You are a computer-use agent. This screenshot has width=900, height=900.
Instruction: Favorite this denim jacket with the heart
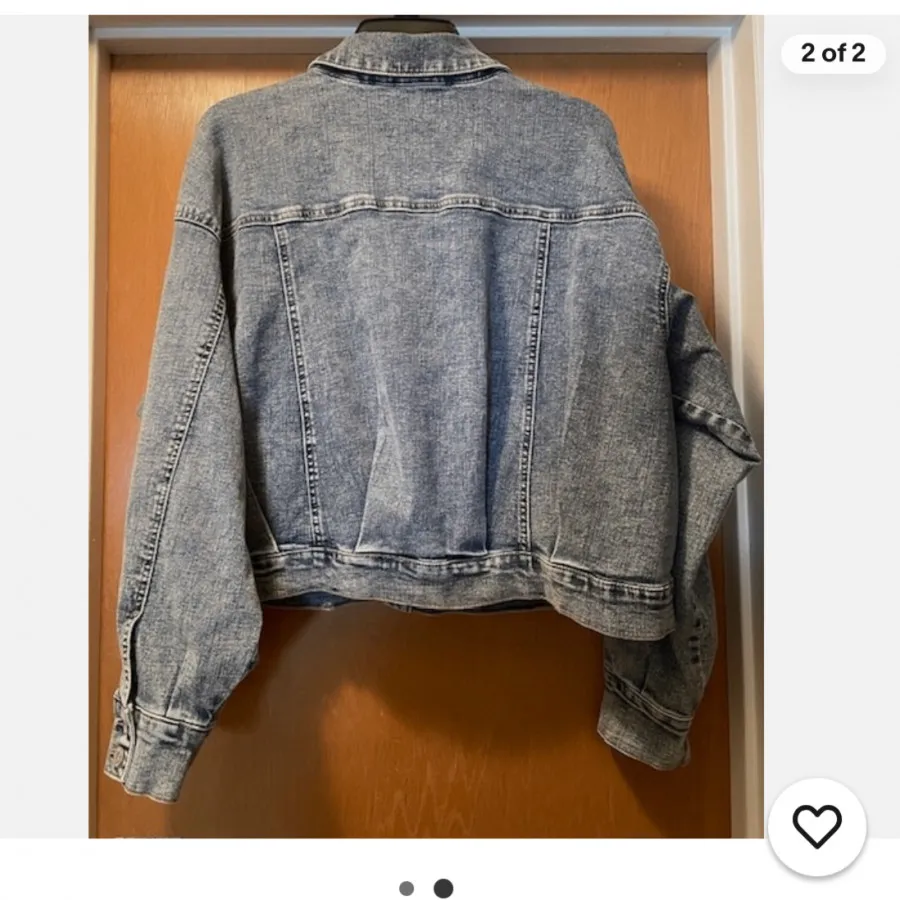(x=816, y=827)
